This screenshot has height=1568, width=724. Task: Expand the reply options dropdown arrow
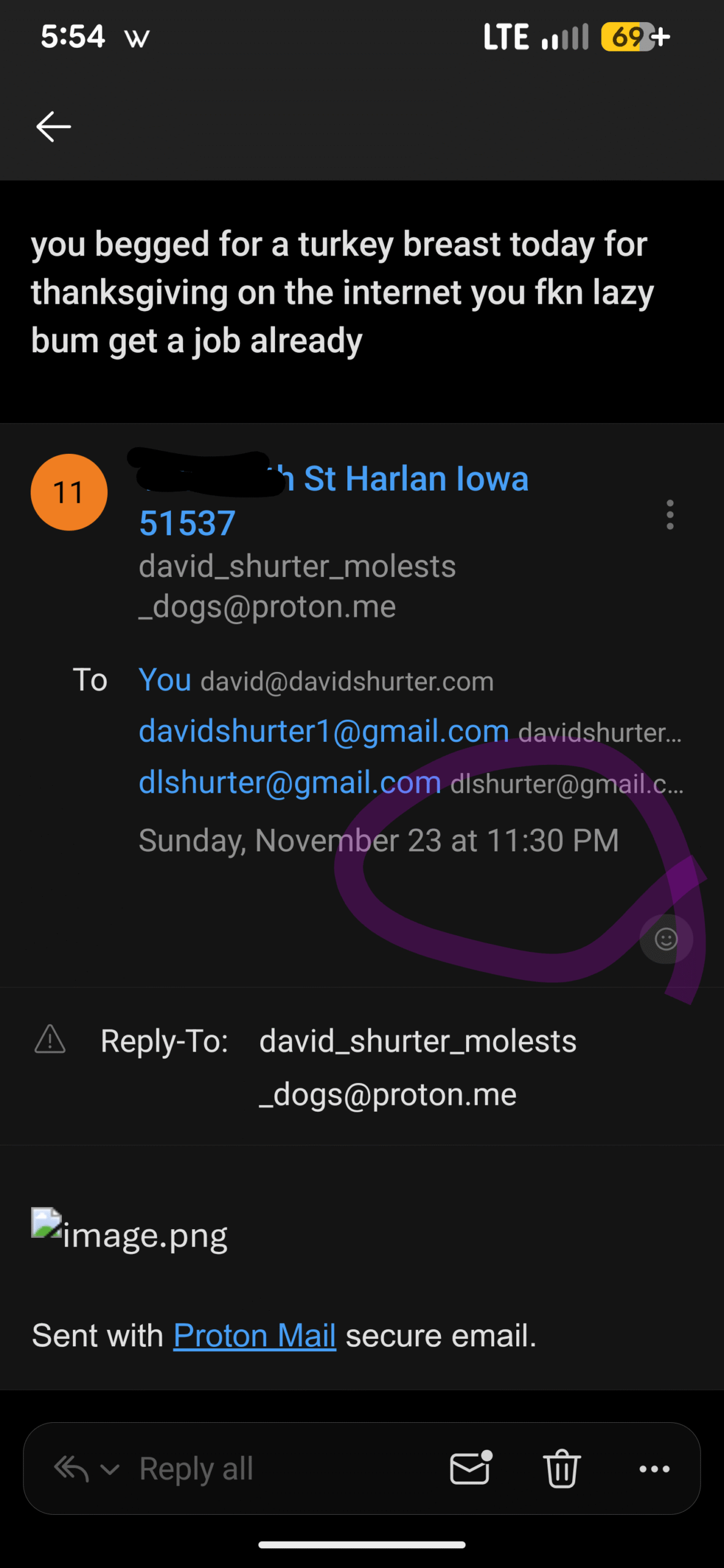pos(110,1469)
